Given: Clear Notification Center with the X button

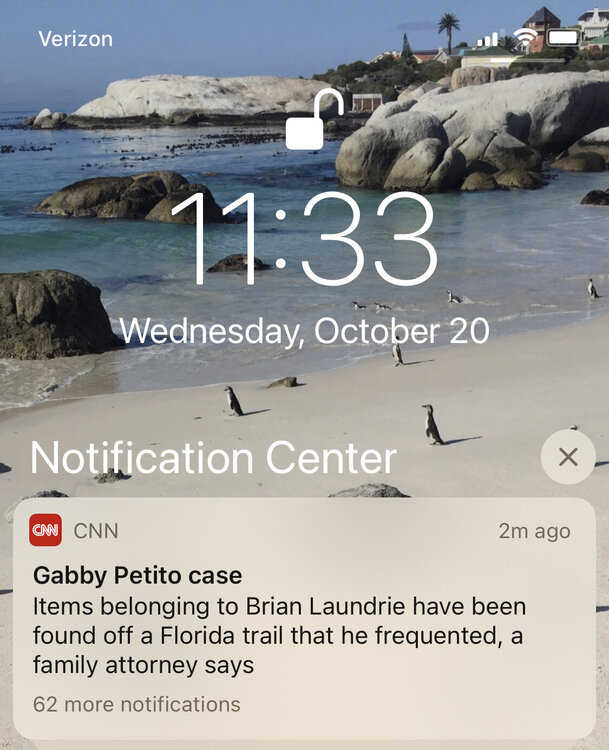Looking at the screenshot, I should [567, 458].
